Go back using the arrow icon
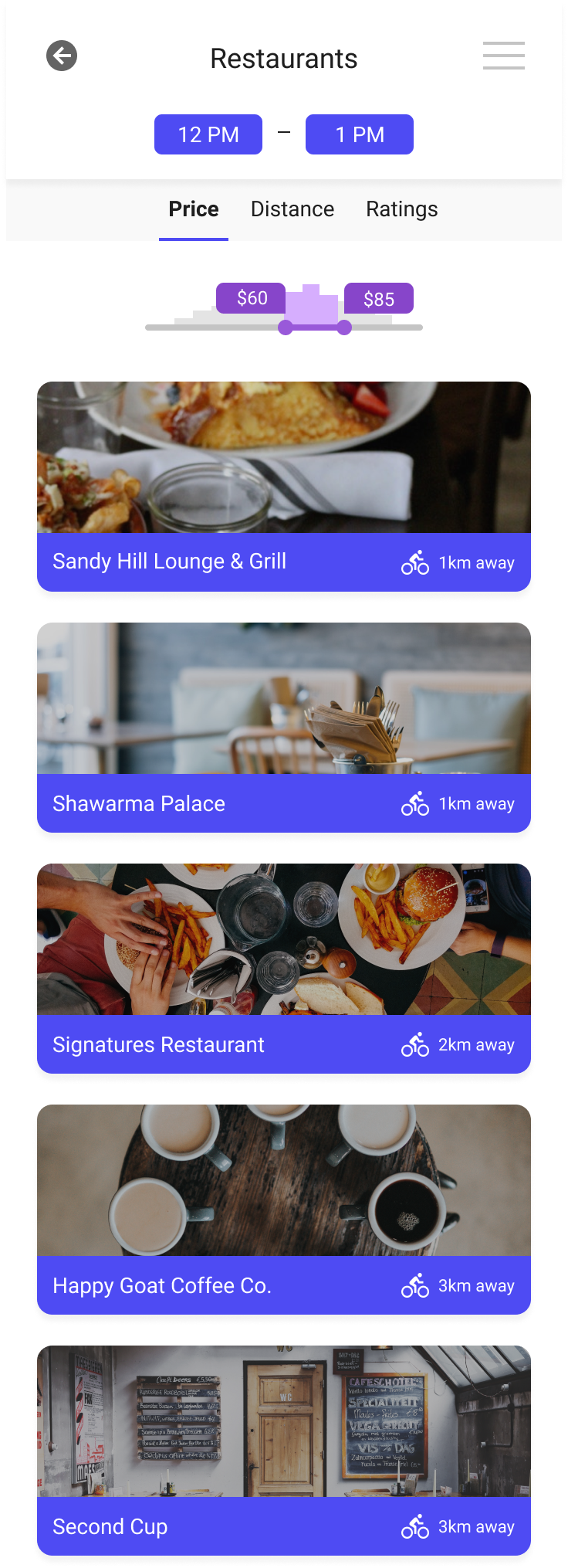The width and height of the screenshot is (568, 1568). [62, 56]
